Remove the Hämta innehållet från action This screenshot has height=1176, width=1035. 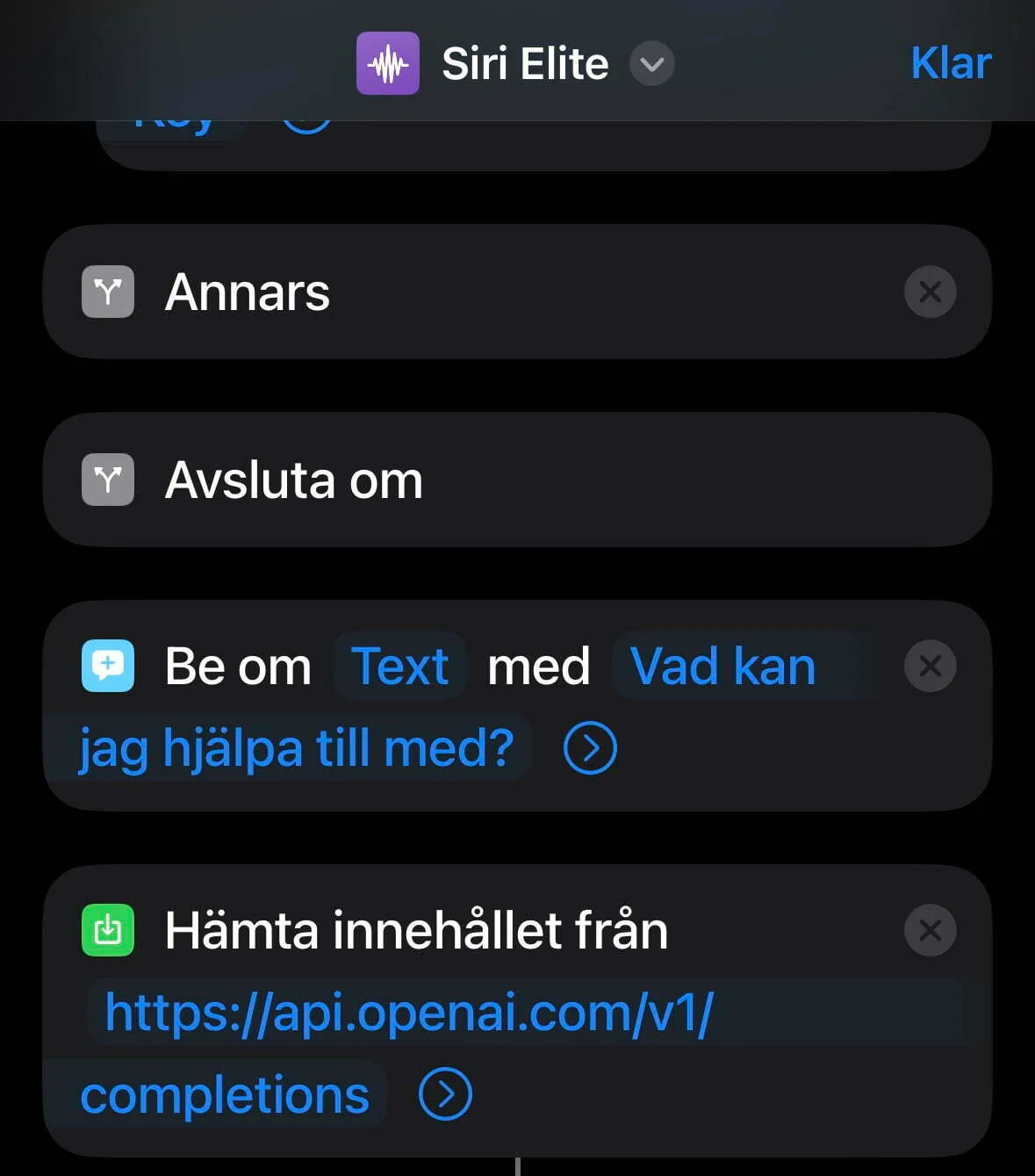point(930,930)
